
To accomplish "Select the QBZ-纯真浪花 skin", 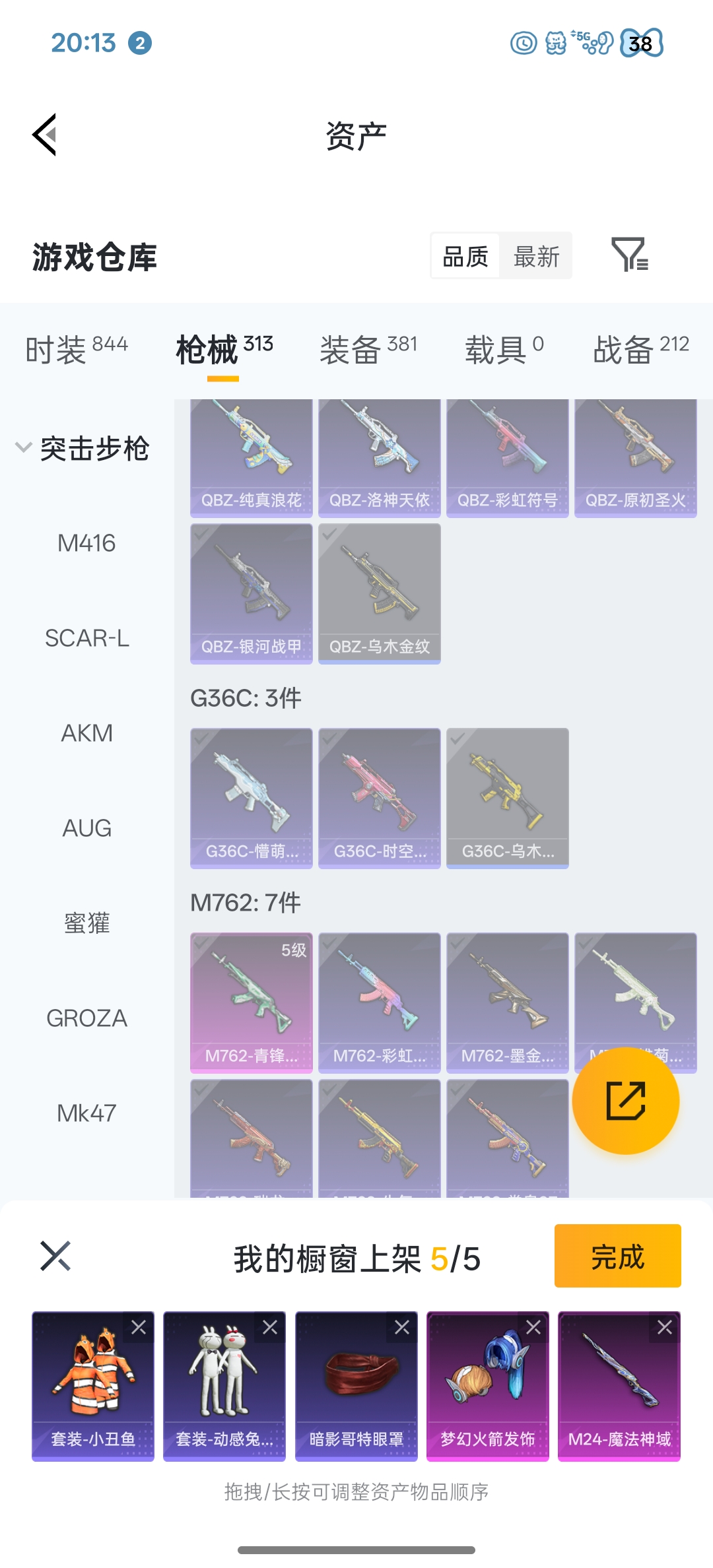I will click(251, 457).
